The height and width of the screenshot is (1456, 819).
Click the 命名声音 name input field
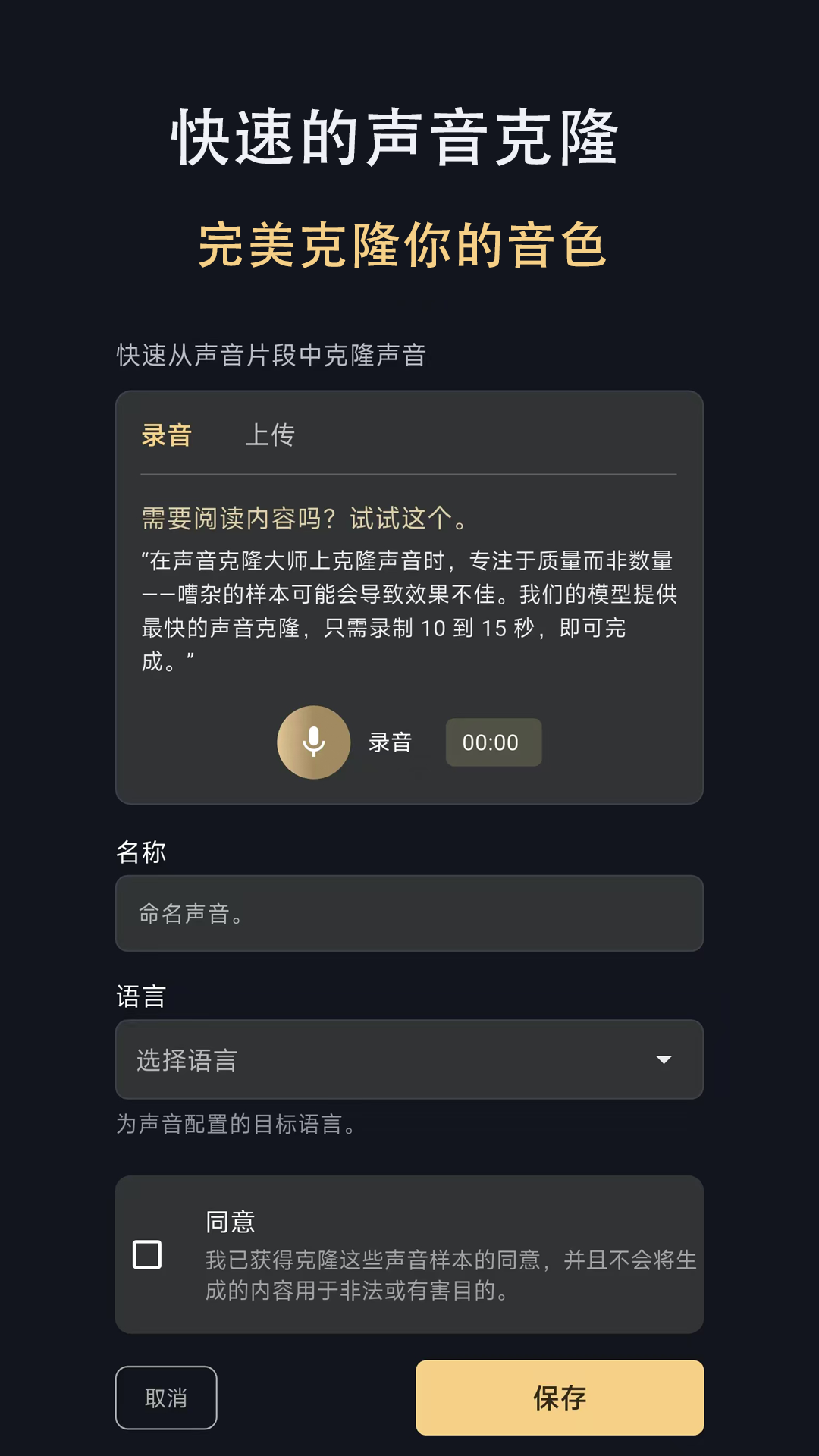(409, 914)
